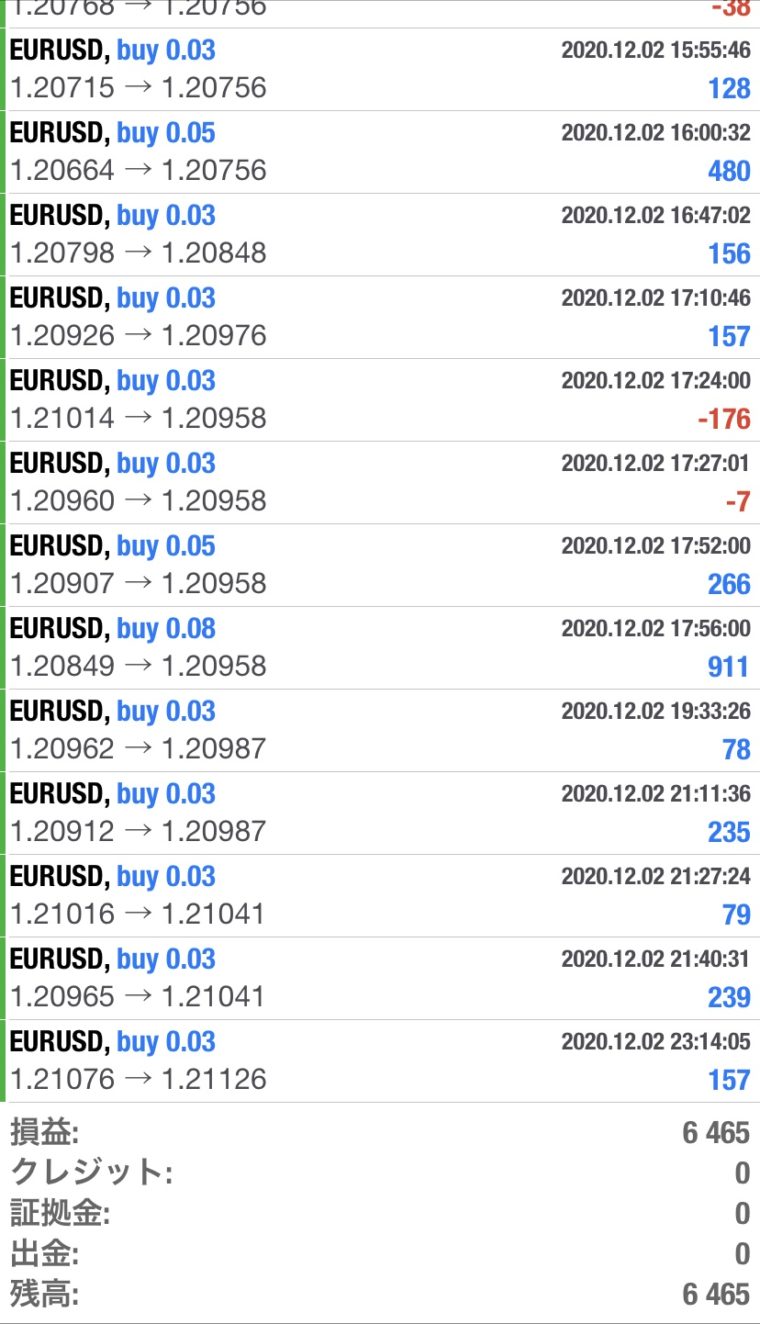
Task: Open the EURUSD buy 0.05 trade at 16:00:32
Action: coord(380,152)
